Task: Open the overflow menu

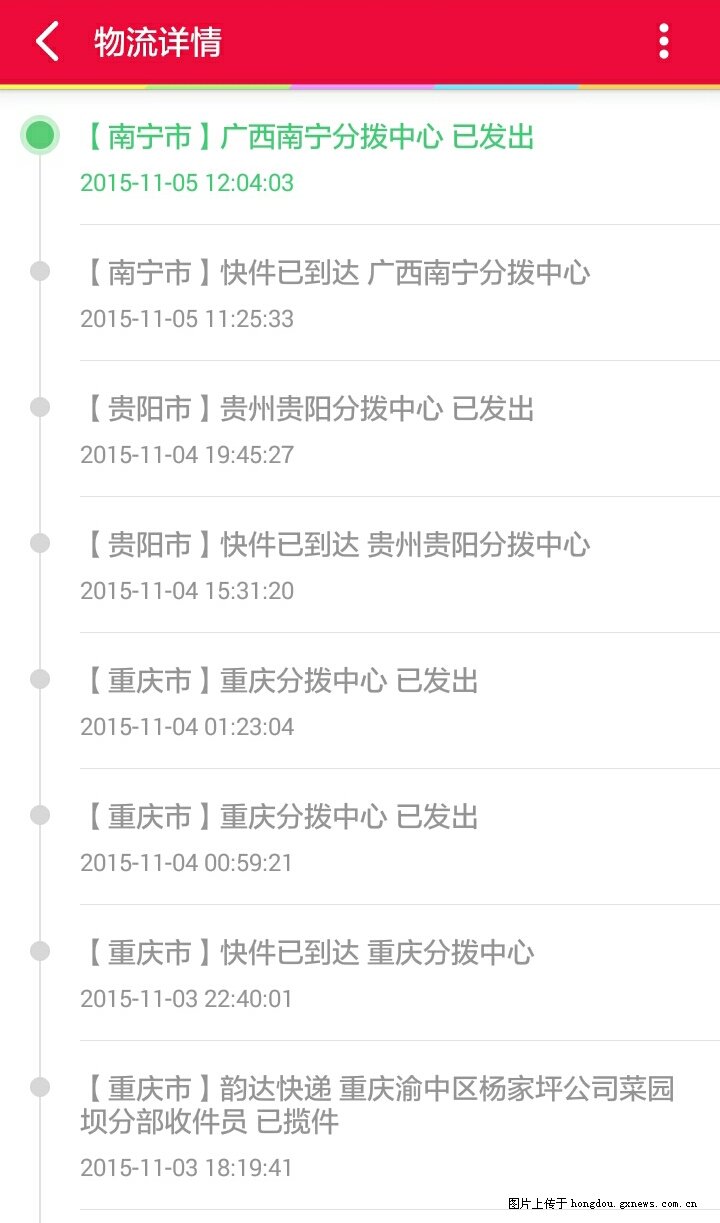Action: tap(663, 42)
